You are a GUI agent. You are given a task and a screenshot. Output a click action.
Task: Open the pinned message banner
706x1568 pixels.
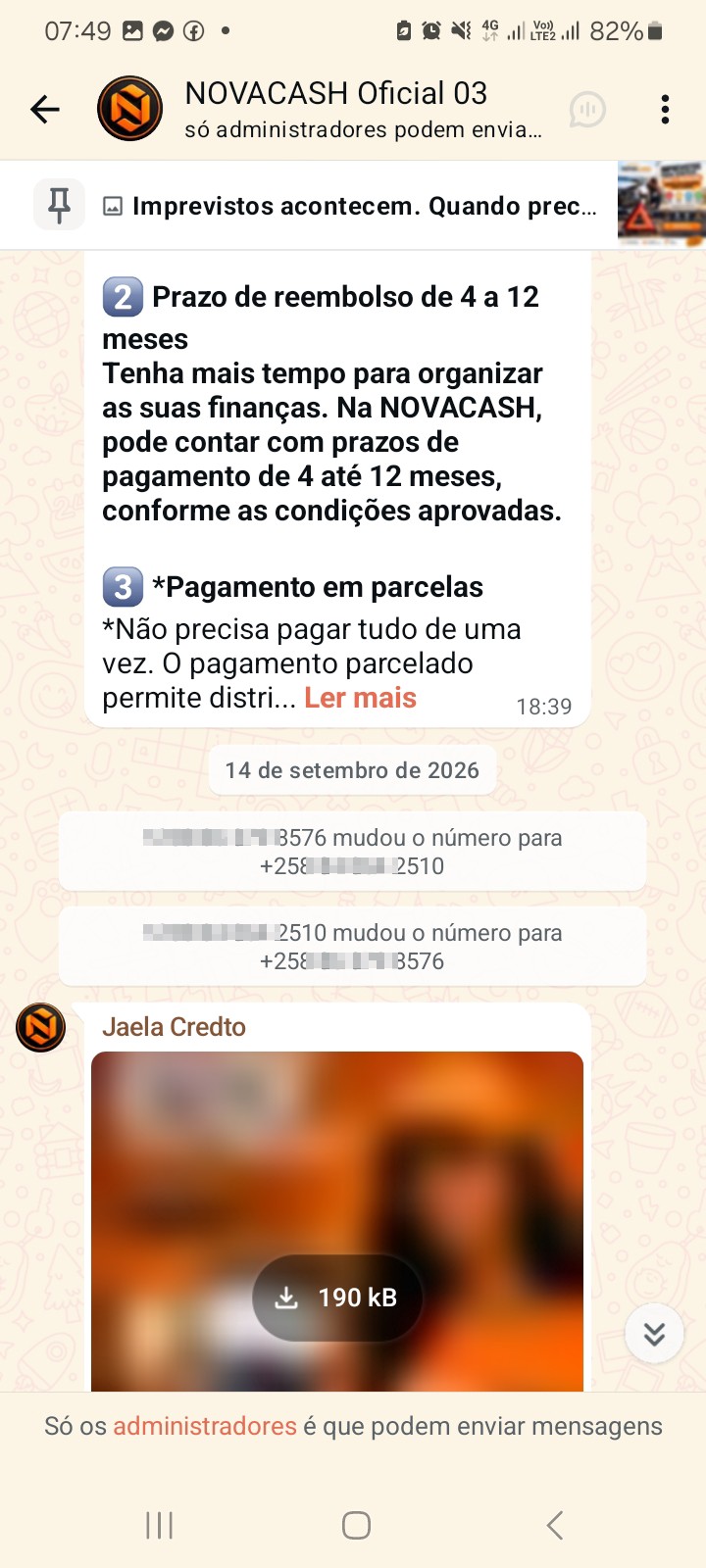353,205
